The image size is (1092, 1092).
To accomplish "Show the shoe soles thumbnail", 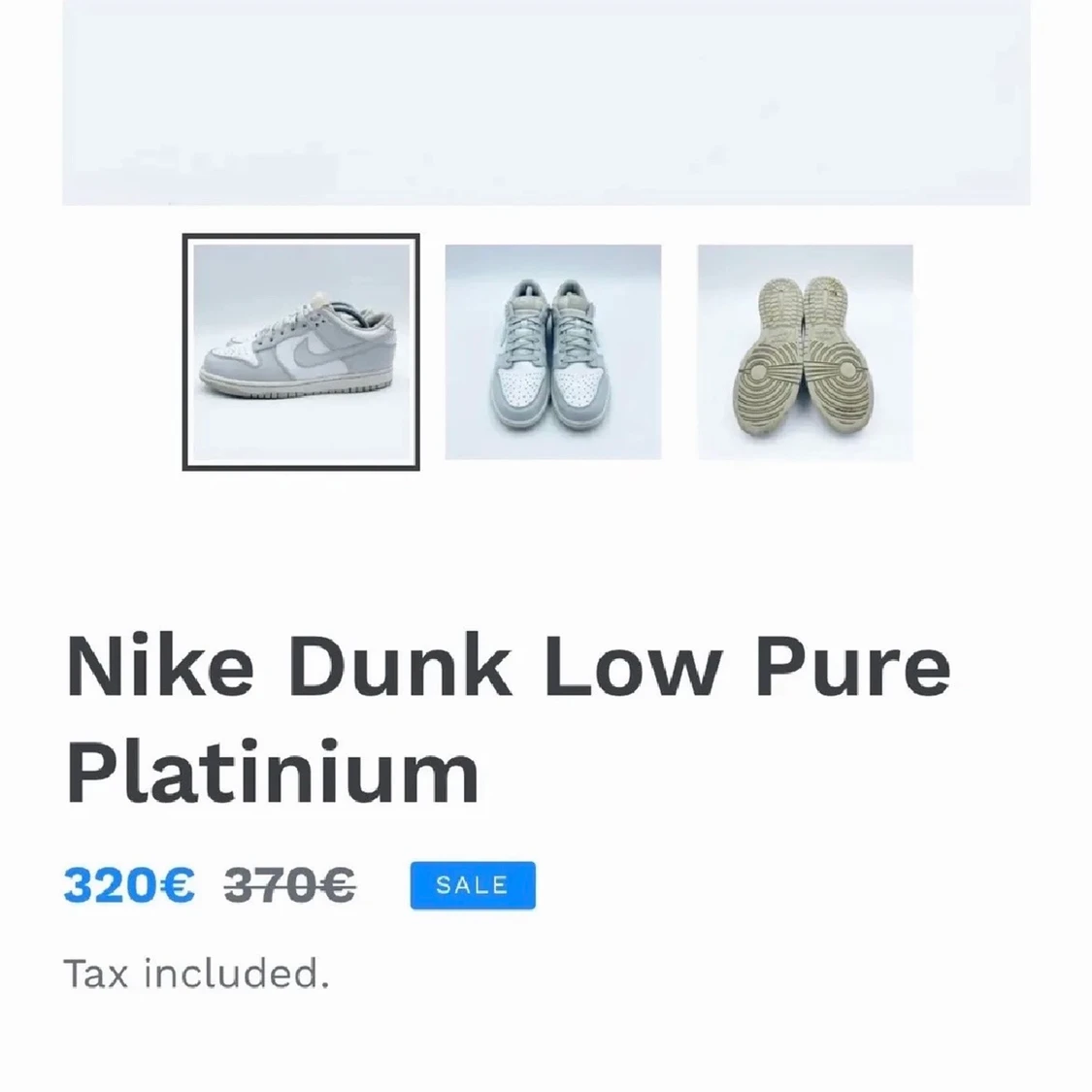I will (x=805, y=352).
